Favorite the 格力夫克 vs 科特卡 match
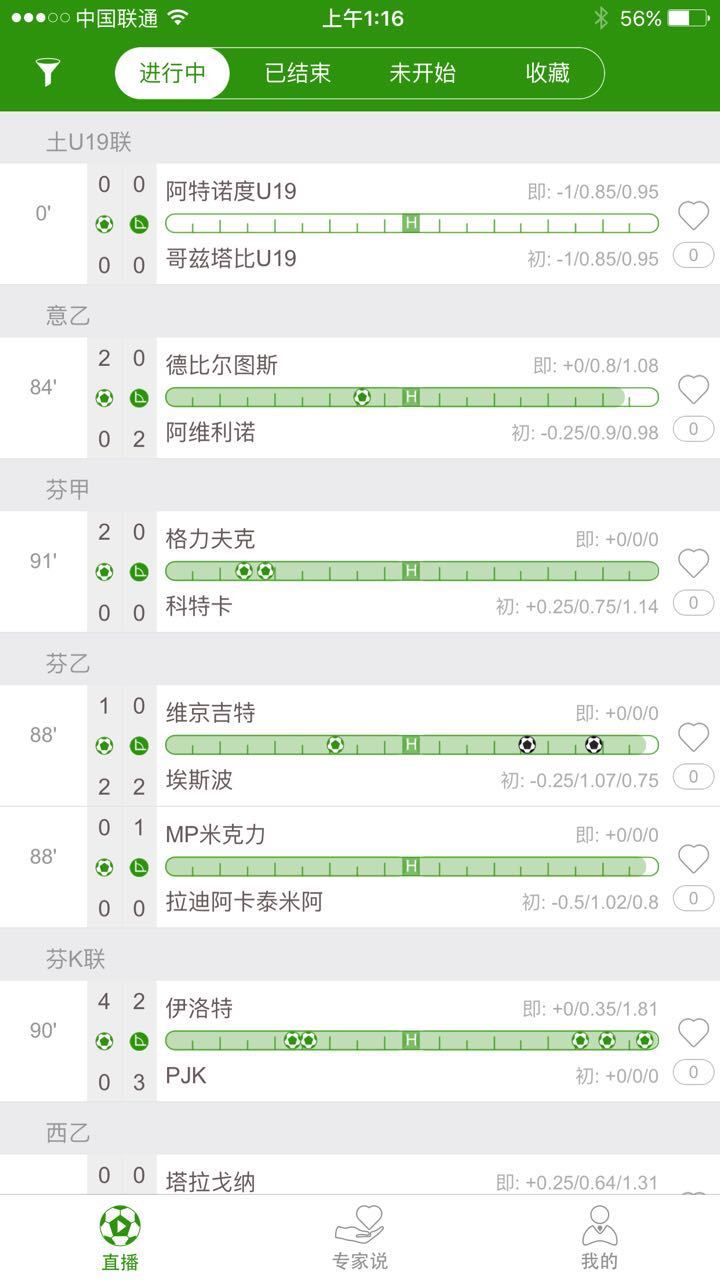Image resolution: width=720 pixels, height=1280 pixels. pyautogui.click(x=693, y=563)
